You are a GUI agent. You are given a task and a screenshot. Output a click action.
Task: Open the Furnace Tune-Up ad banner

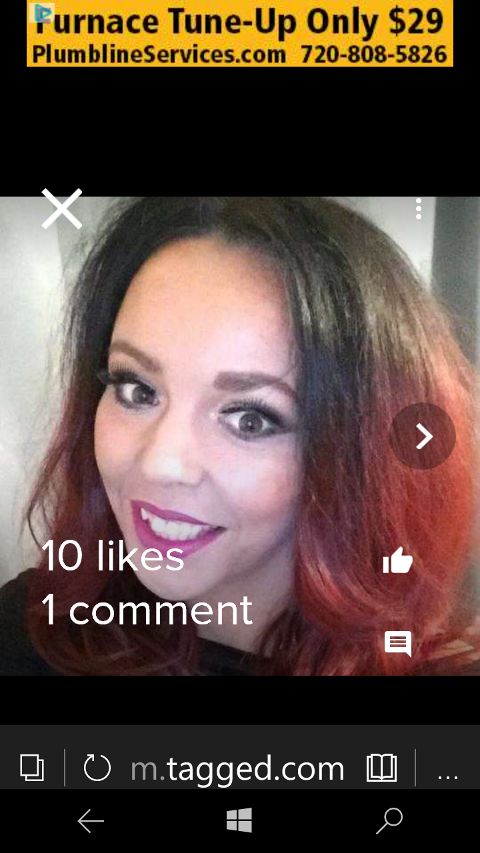point(240,33)
